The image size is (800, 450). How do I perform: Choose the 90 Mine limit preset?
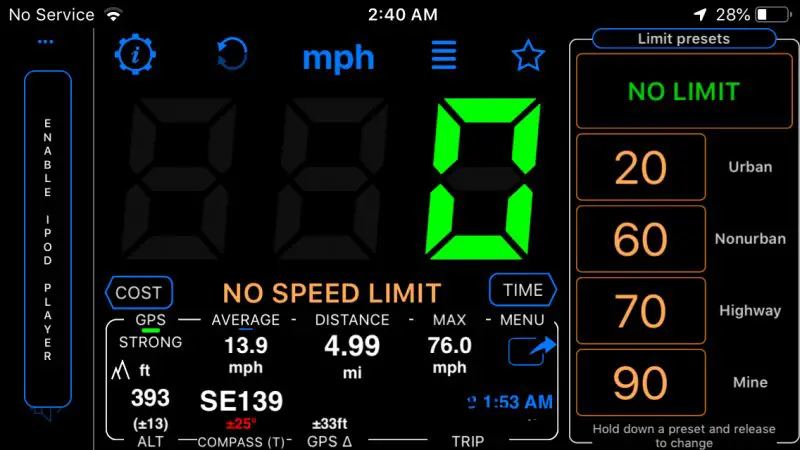coord(641,383)
